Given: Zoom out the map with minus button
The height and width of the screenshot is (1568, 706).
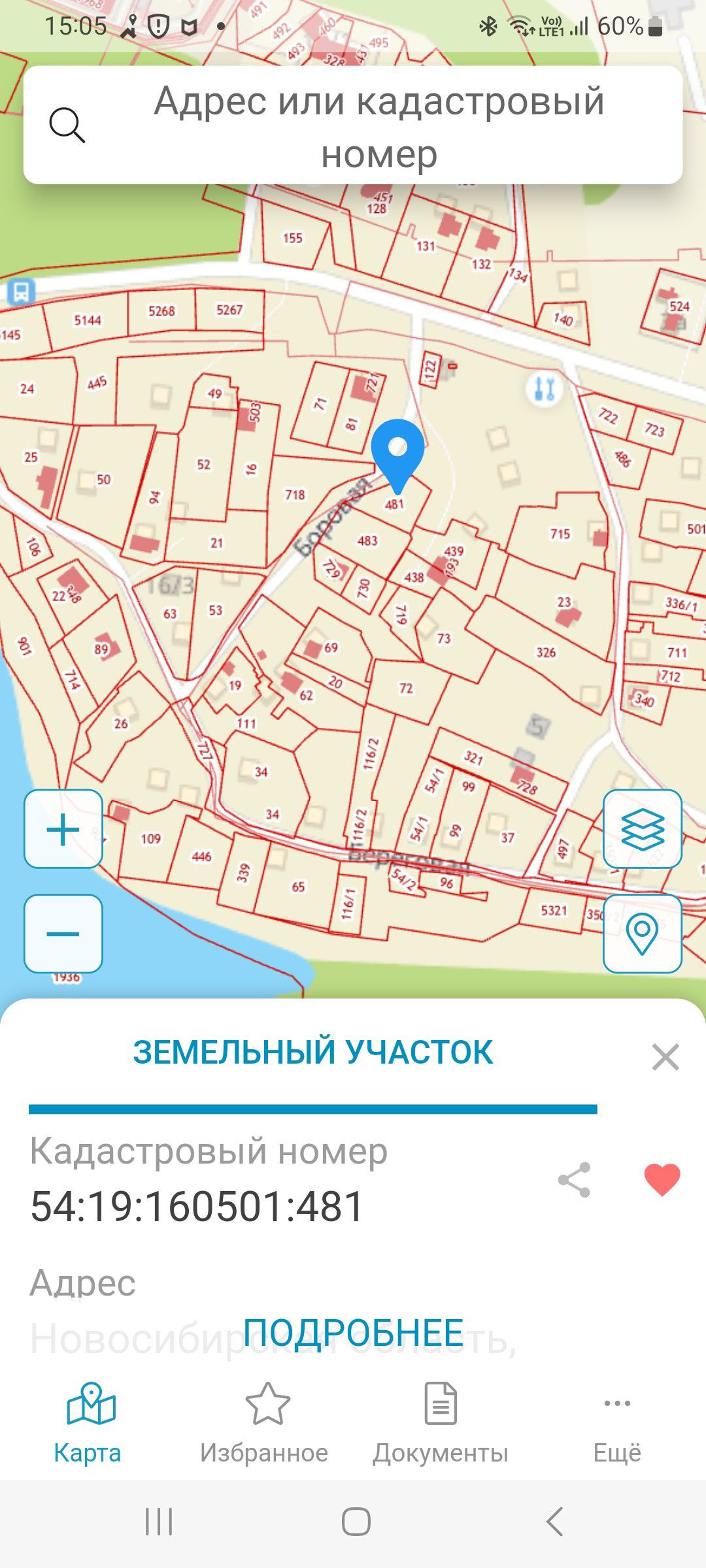Looking at the screenshot, I should 63,934.
